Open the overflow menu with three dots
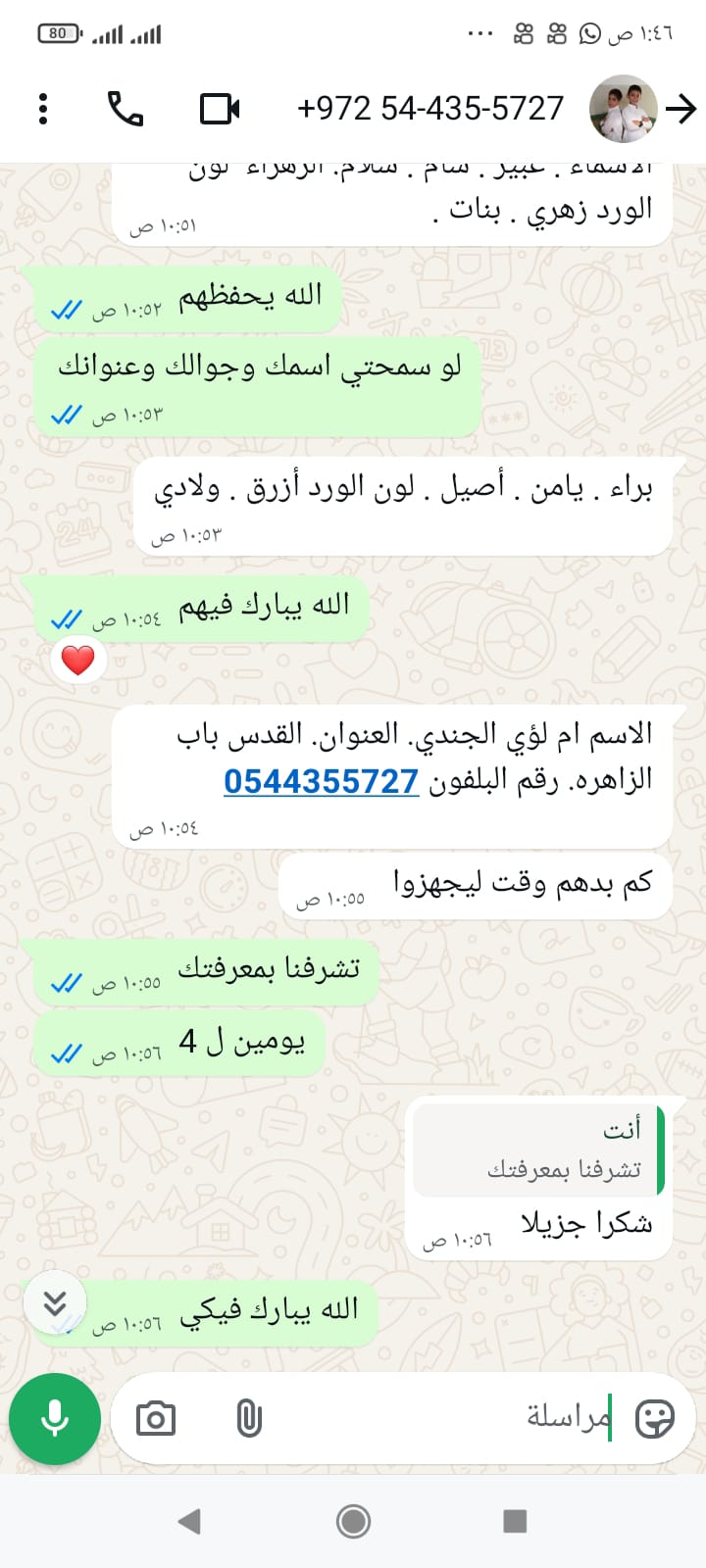Image resolution: width=706 pixels, height=1568 pixels. point(43,109)
